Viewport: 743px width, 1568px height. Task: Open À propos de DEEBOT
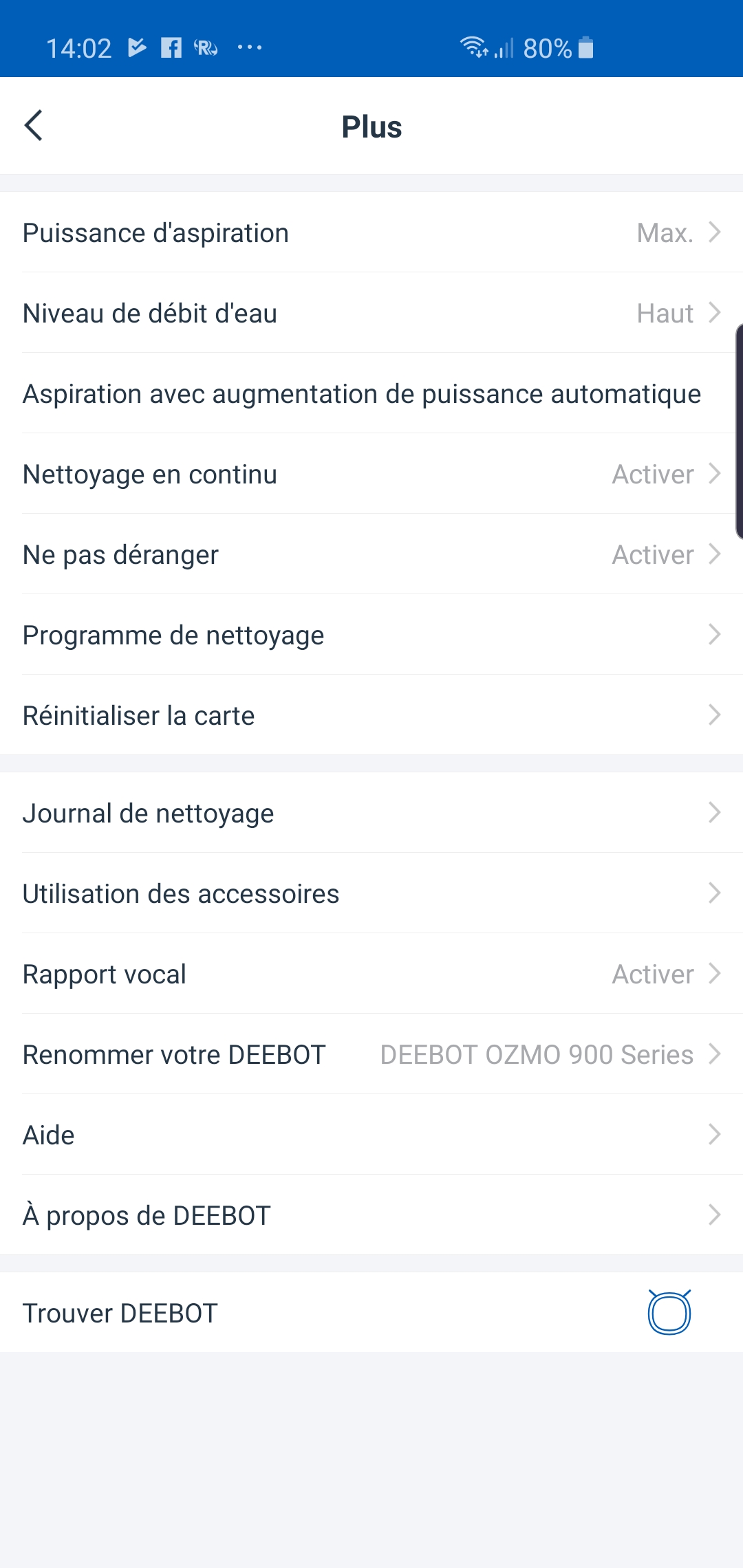click(371, 1215)
